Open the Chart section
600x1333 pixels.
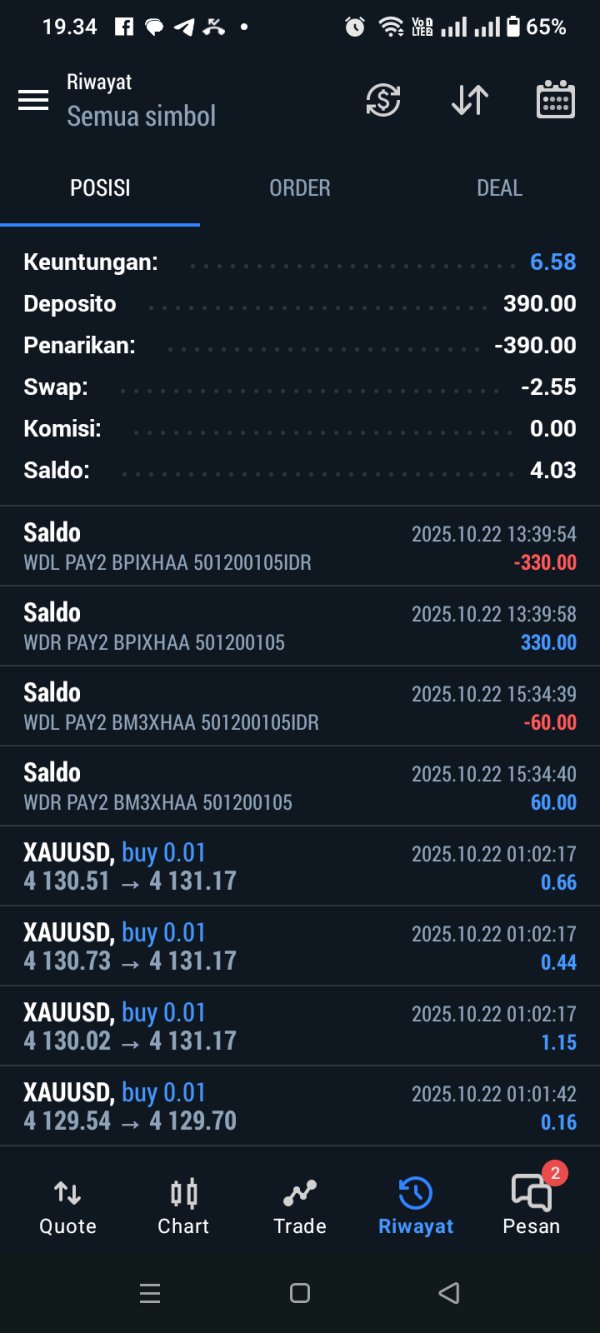(x=184, y=1206)
